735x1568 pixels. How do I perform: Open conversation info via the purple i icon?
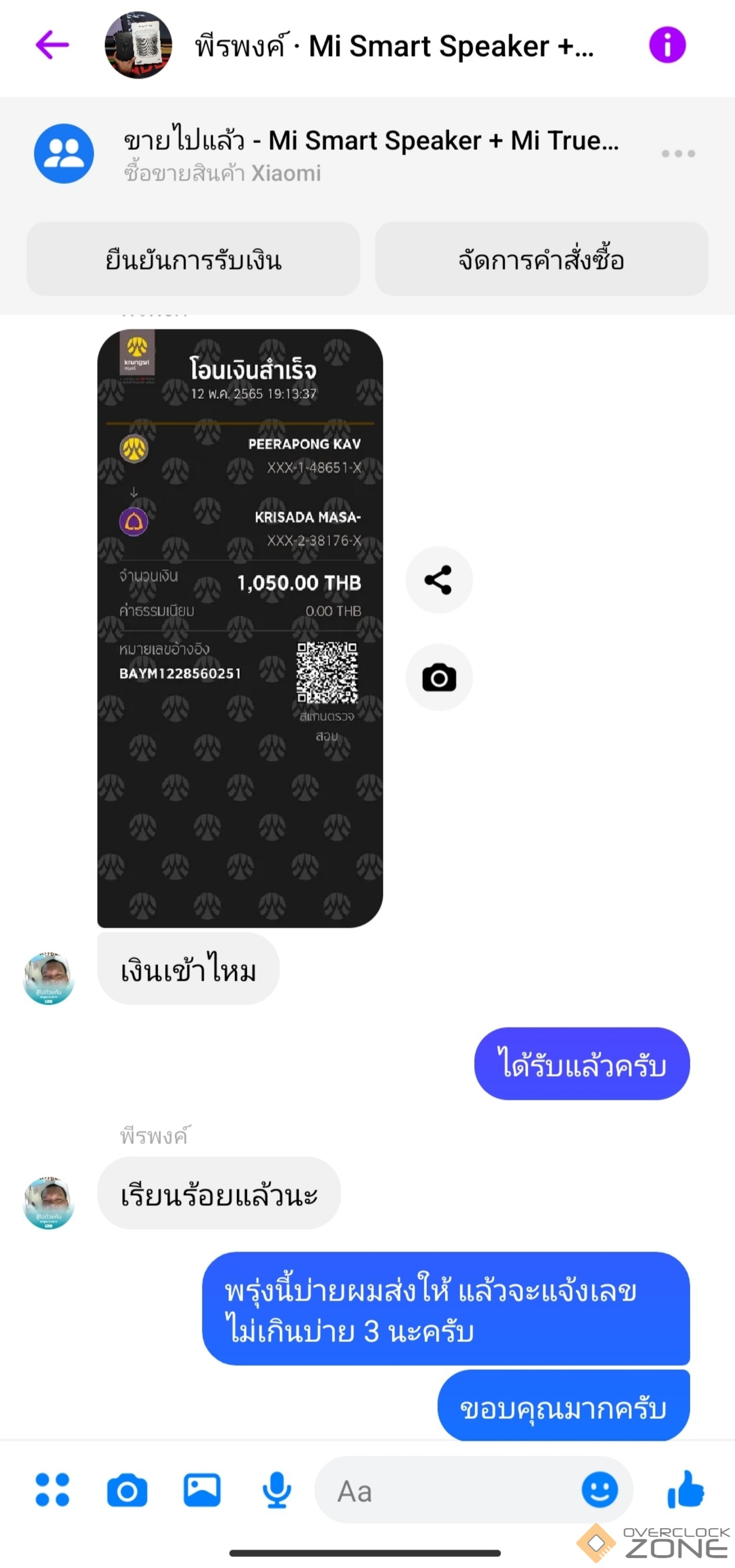(667, 45)
